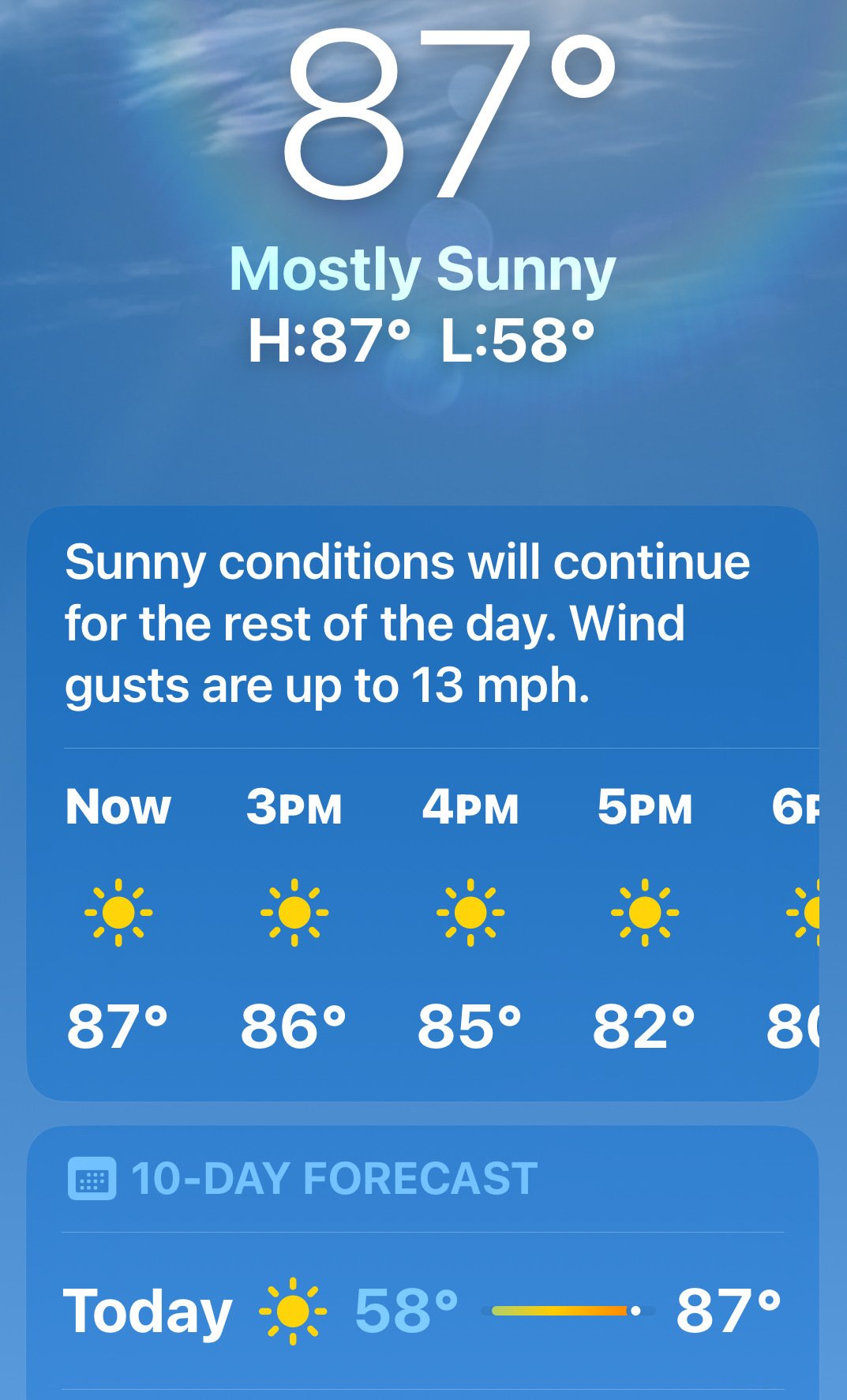Screen dimensions: 847x1400
Task: Open Today's row in 10-day forecast
Action: pyautogui.click(x=423, y=1311)
